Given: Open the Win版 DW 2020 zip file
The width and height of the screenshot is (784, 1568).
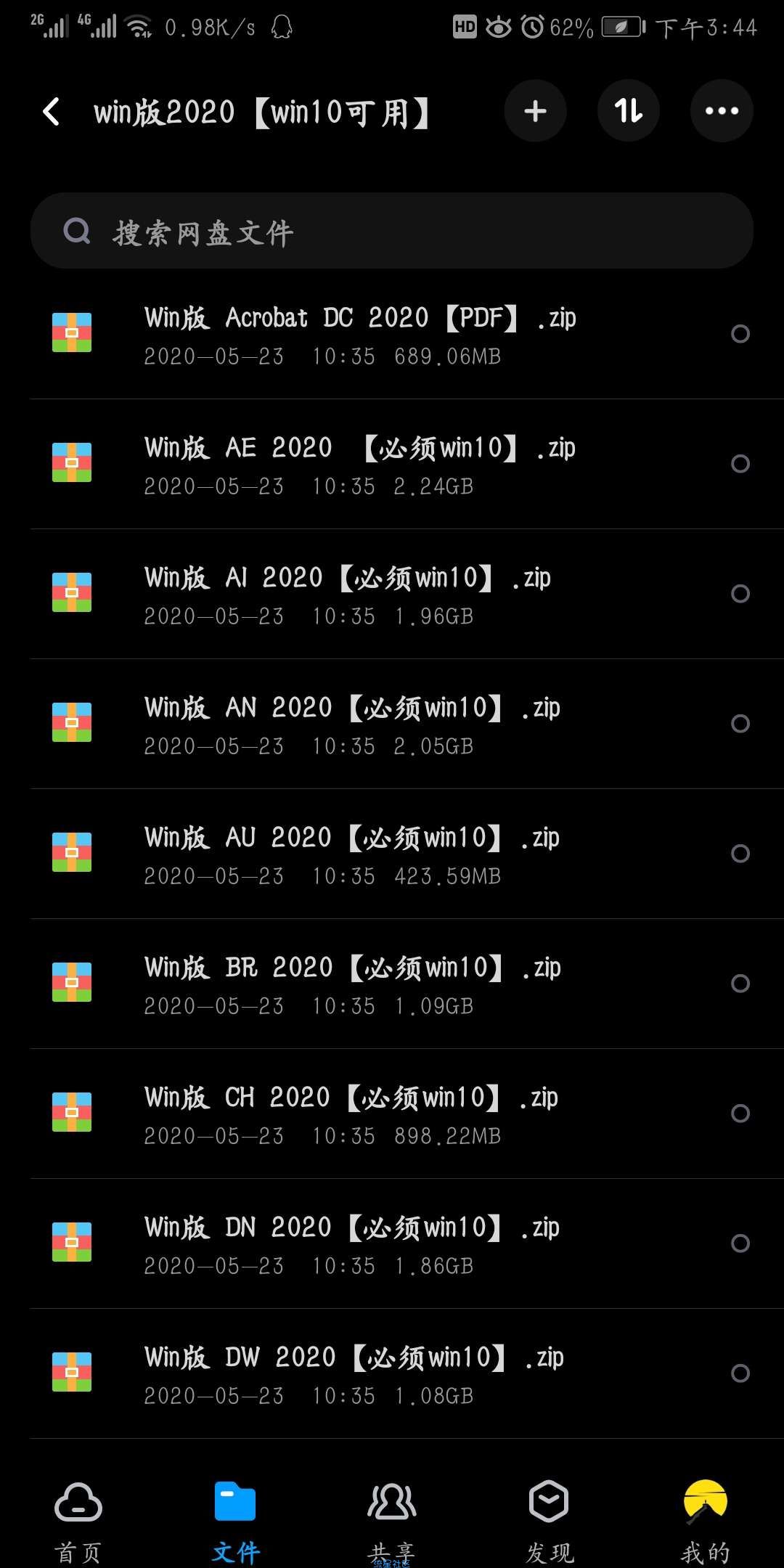Looking at the screenshot, I should pos(392,1373).
